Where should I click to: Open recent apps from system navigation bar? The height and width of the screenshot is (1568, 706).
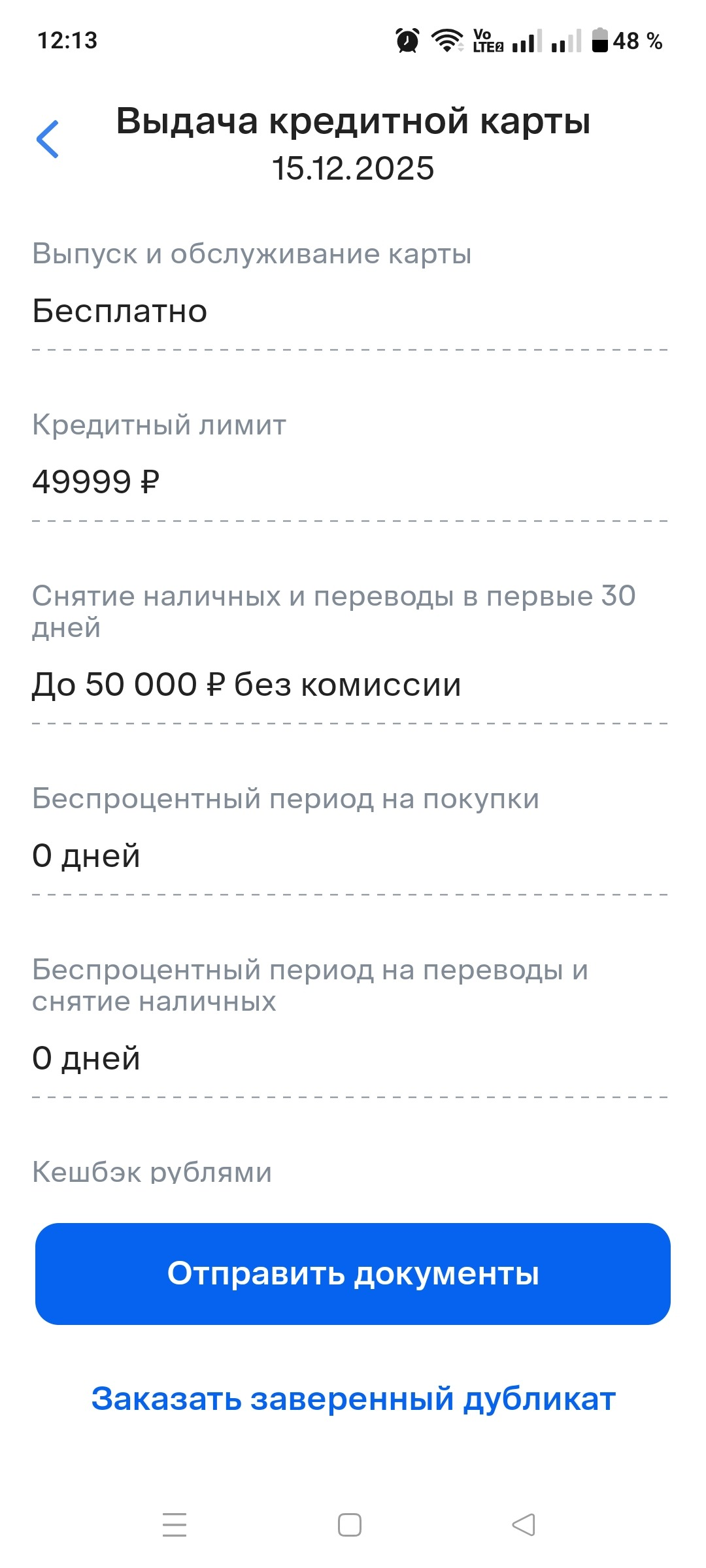175,1525
